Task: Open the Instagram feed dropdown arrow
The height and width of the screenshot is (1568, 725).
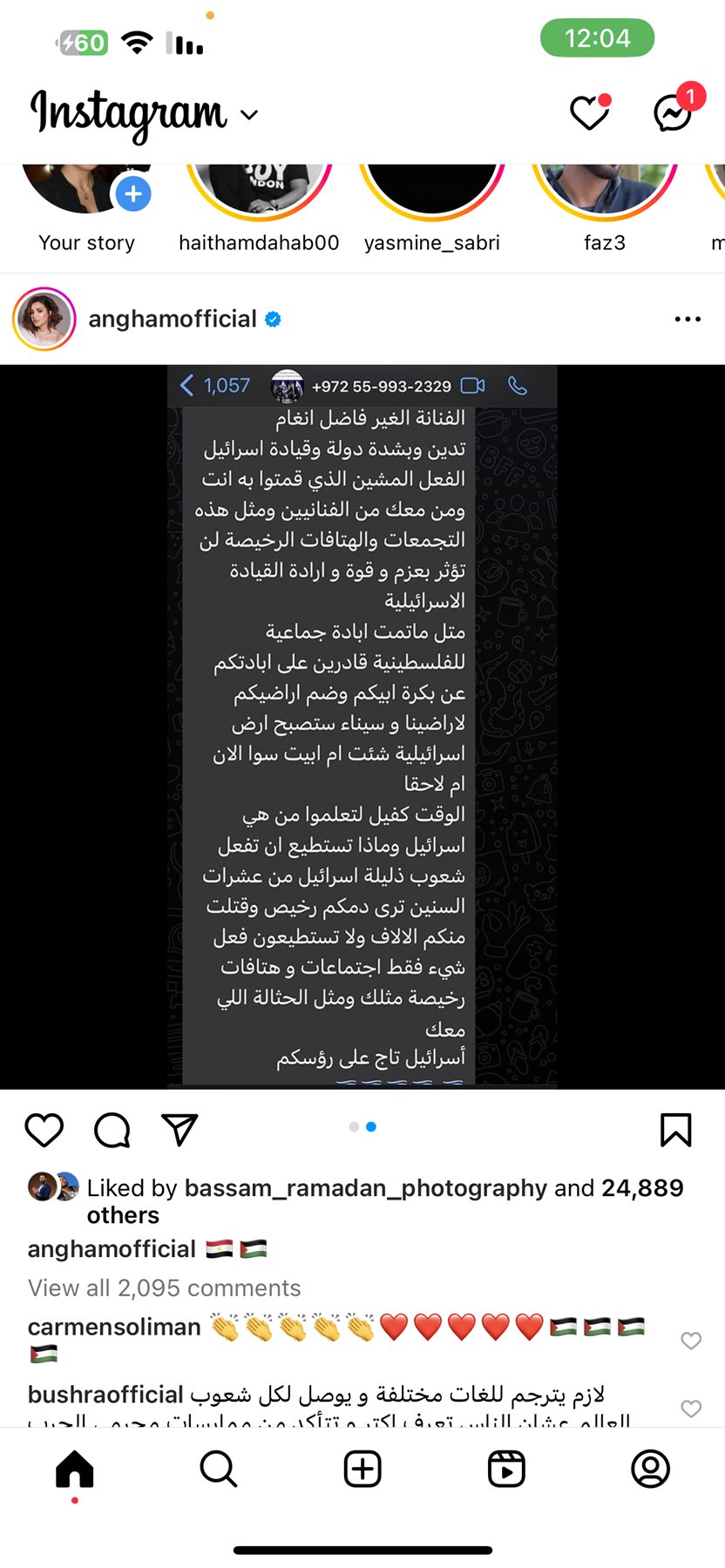Action: (x=249, y=115)
